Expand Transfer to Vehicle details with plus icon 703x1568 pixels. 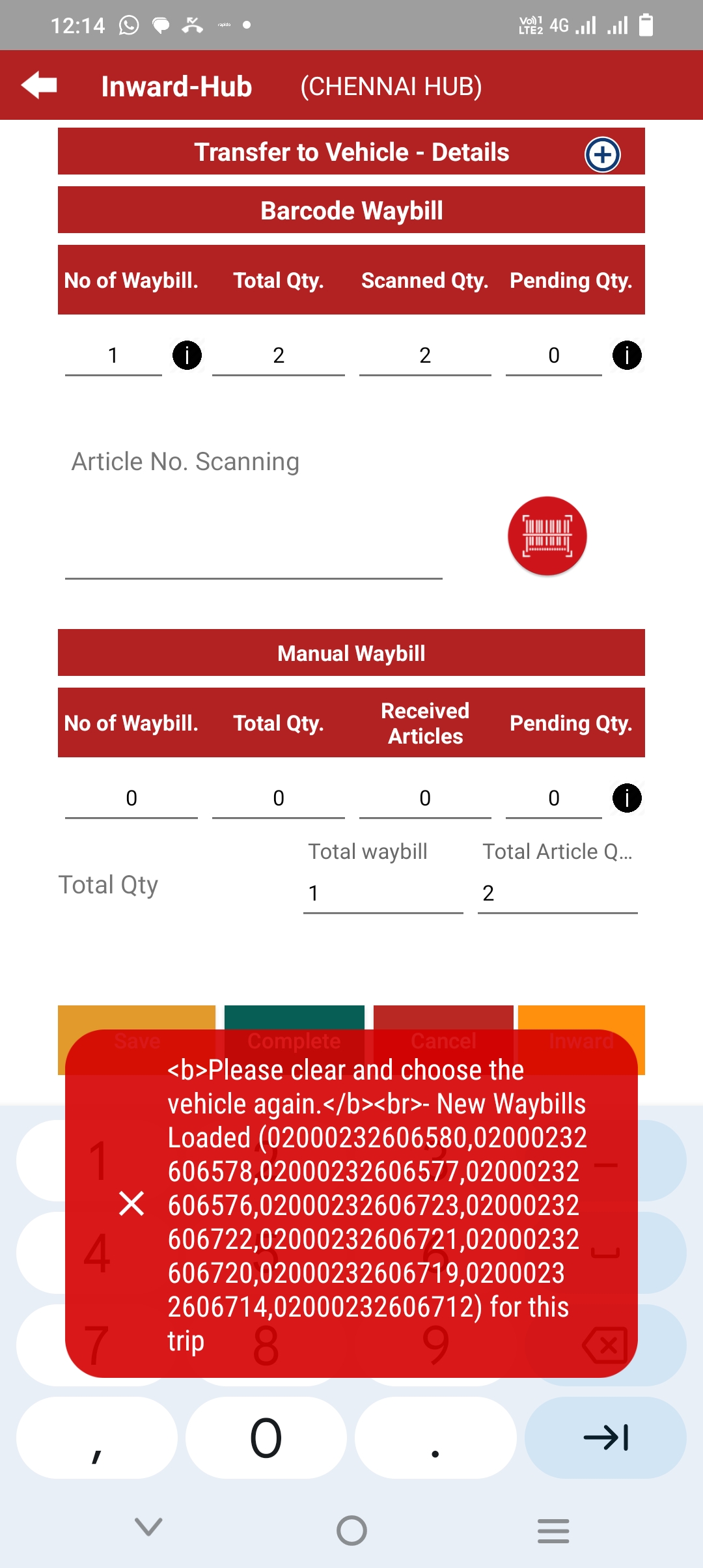coord(602,154)
